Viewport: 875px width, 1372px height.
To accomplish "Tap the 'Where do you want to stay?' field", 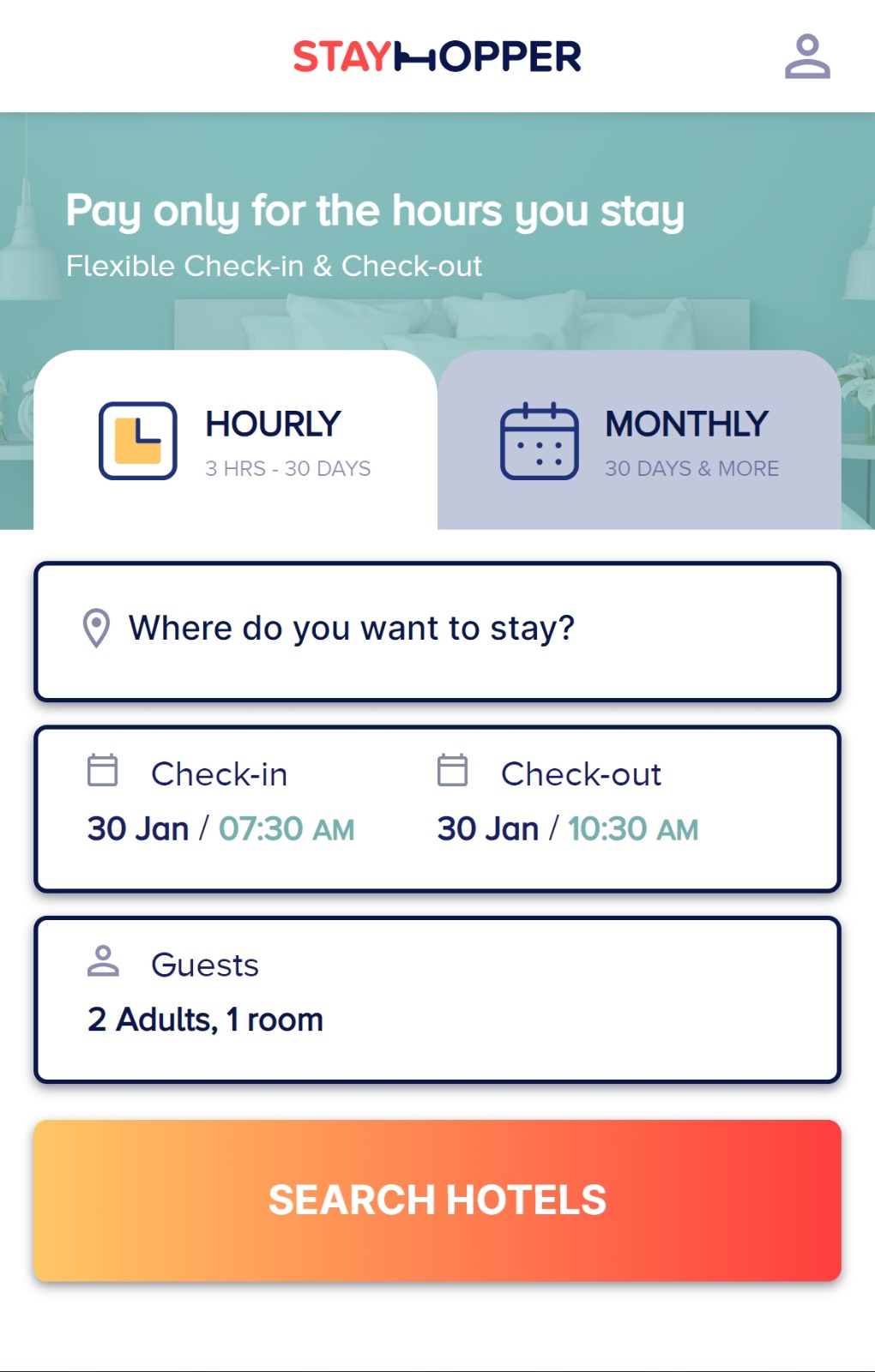I will [x=437, y=630].
